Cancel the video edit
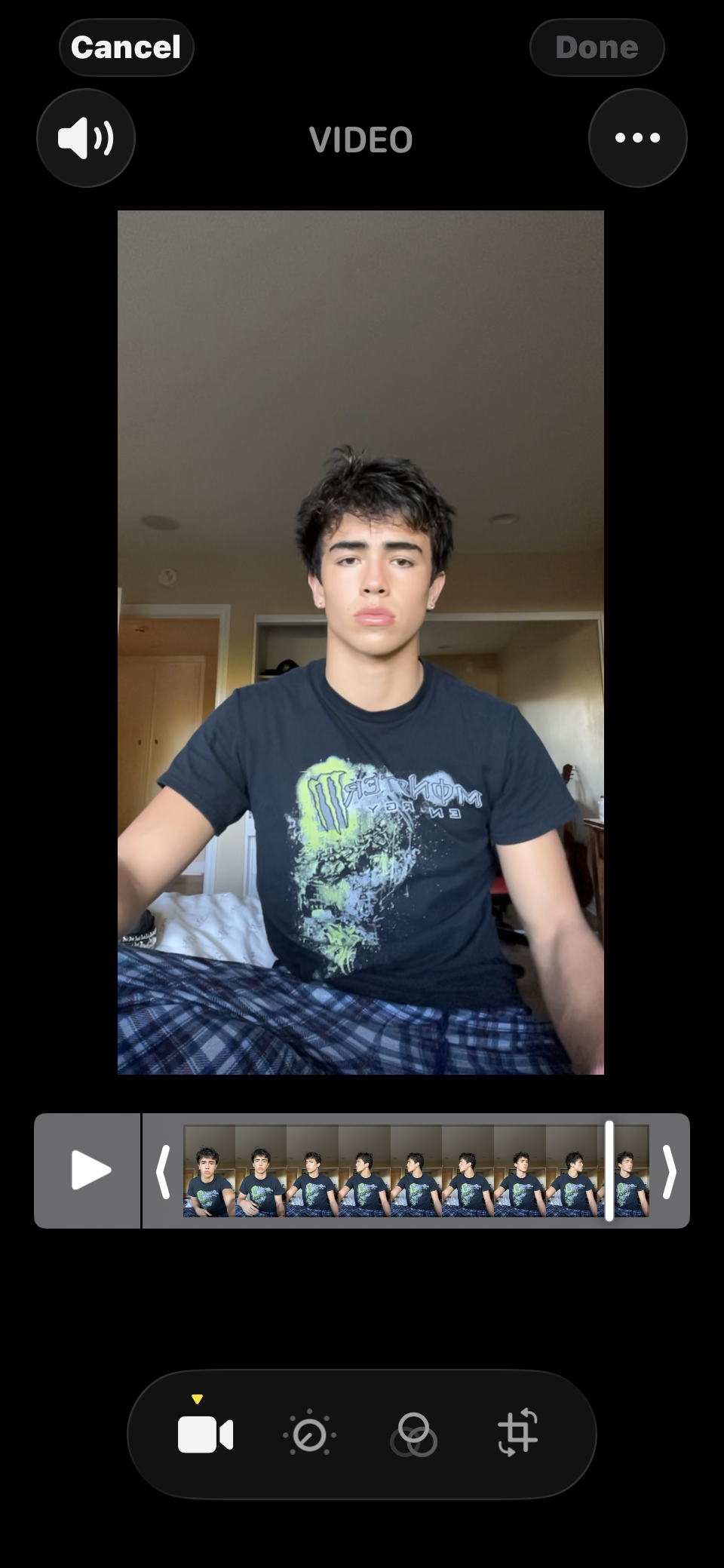 pos(126,48)
